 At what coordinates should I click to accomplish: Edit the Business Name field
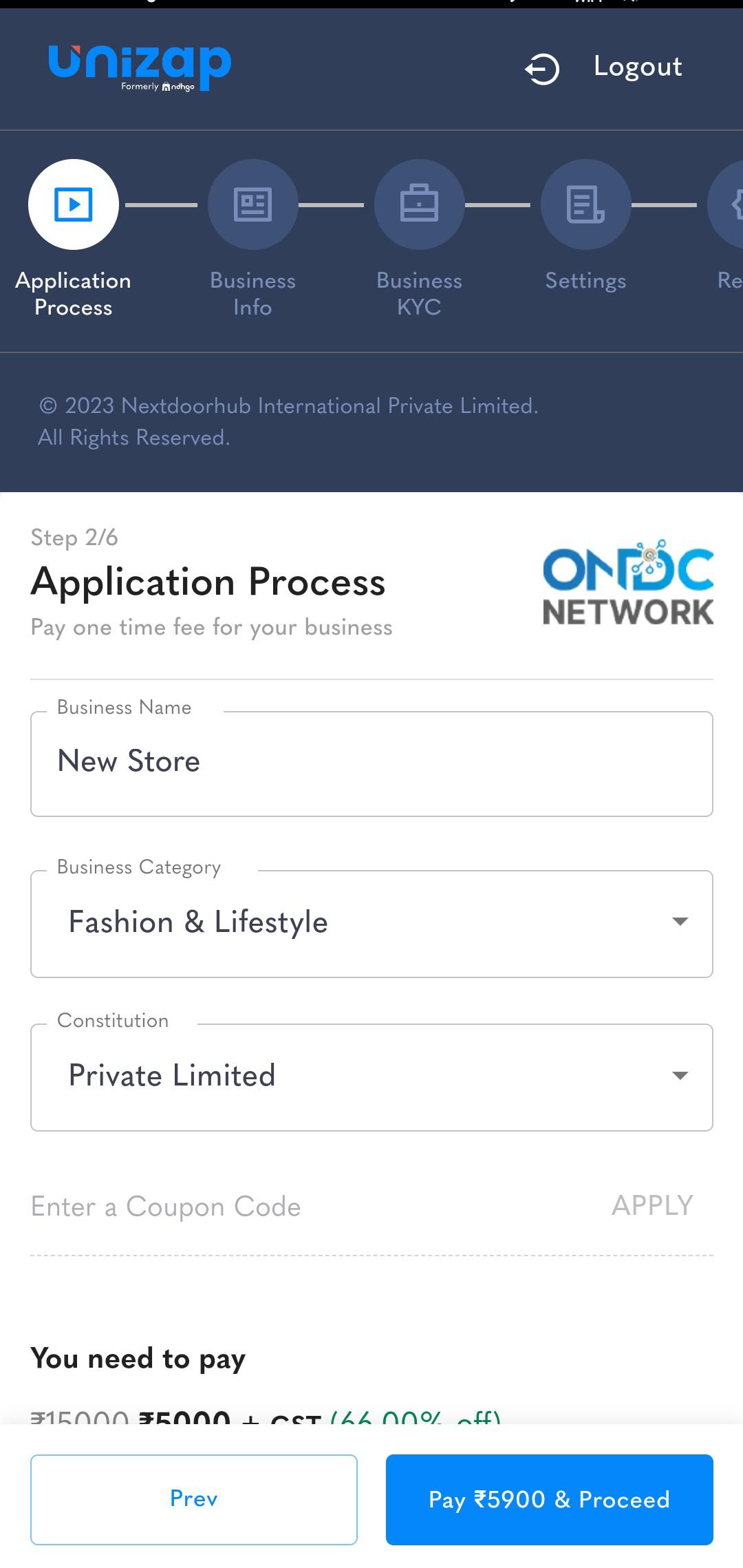[x=371, y=764]
